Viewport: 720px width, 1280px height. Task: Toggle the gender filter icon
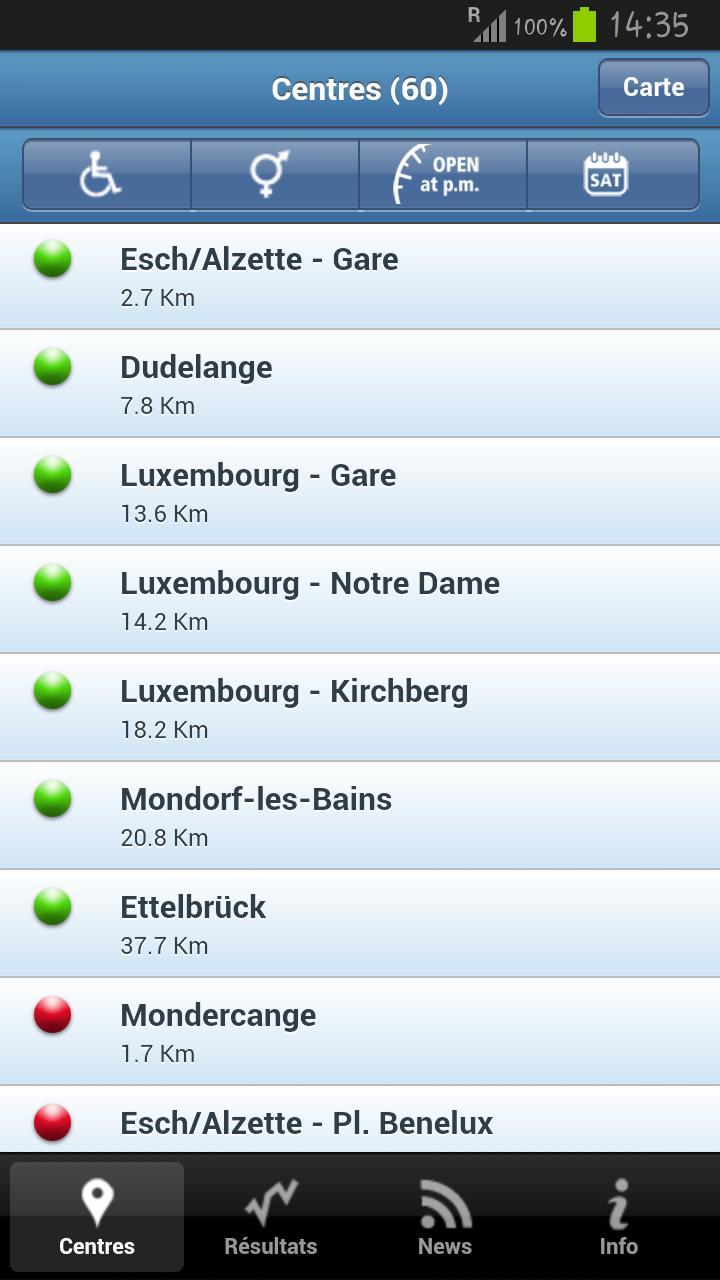pyautogui.click(x=275, y=175)
